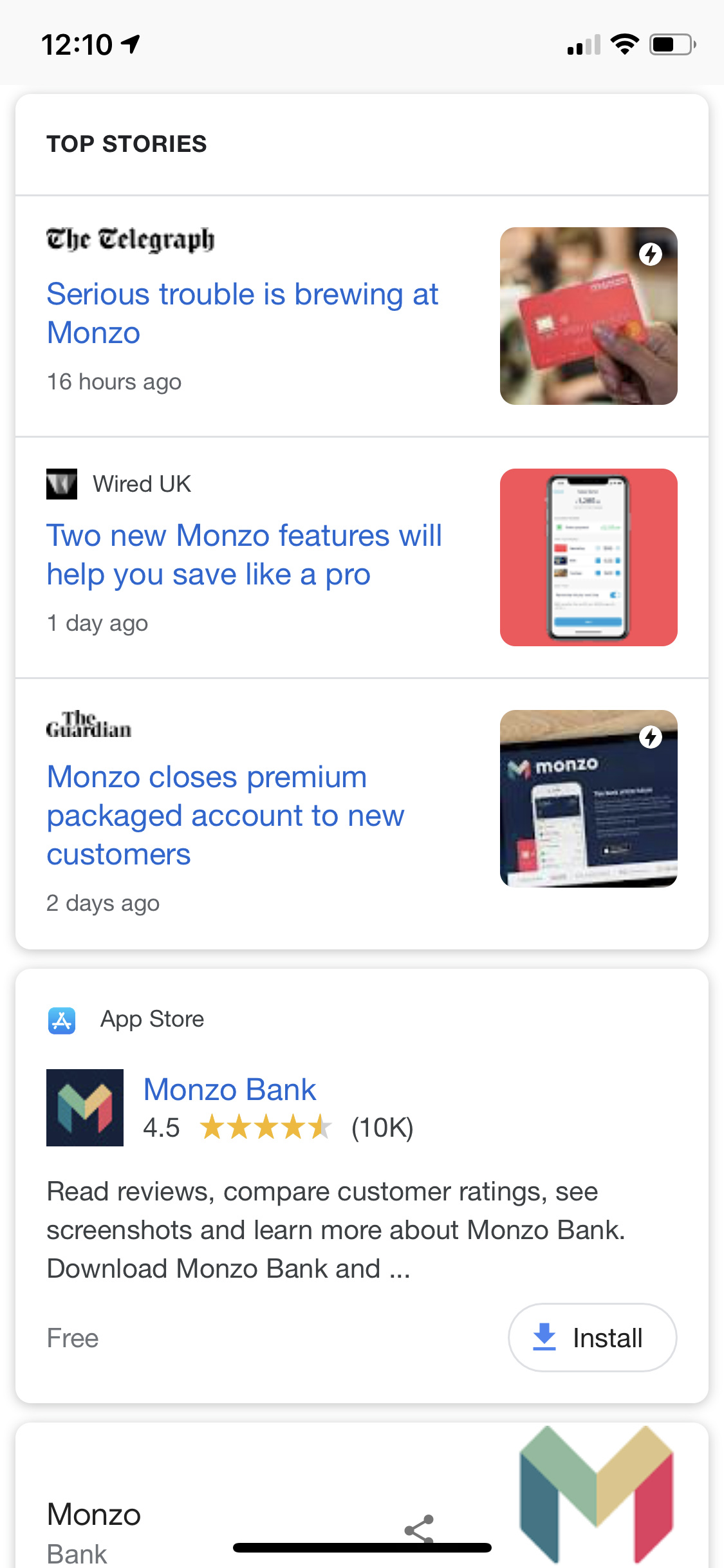Tap the Guardian story's monzo website thumbnail
The image size is (724, 1568).
pos(588,798)
